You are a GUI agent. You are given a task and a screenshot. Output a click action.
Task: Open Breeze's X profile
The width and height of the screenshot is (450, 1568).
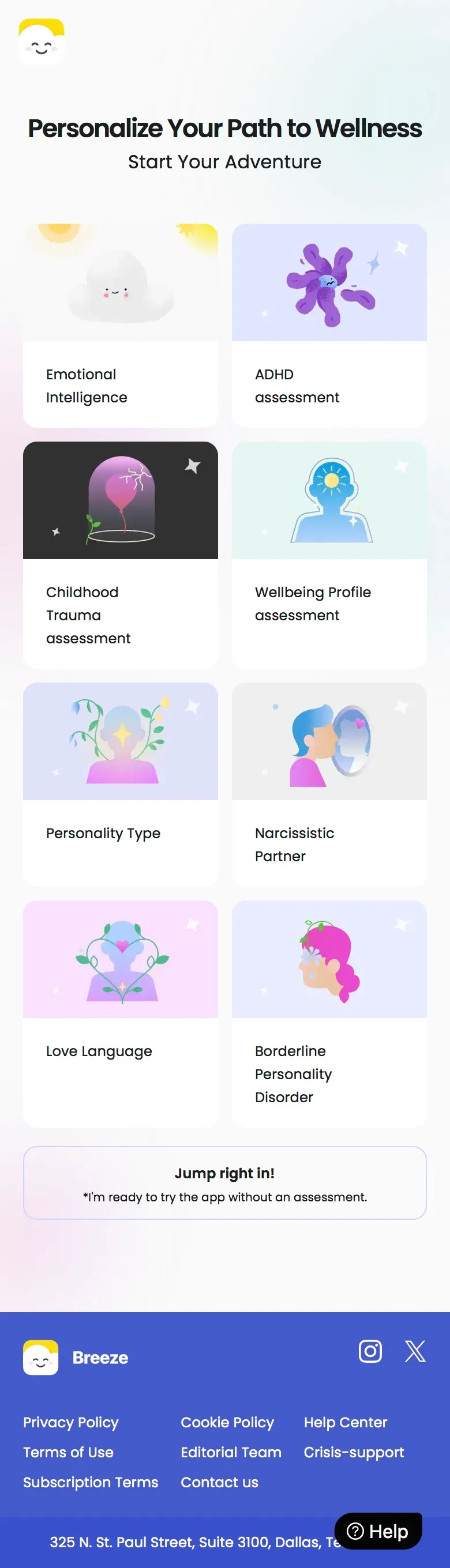(x=415, y=1351)
